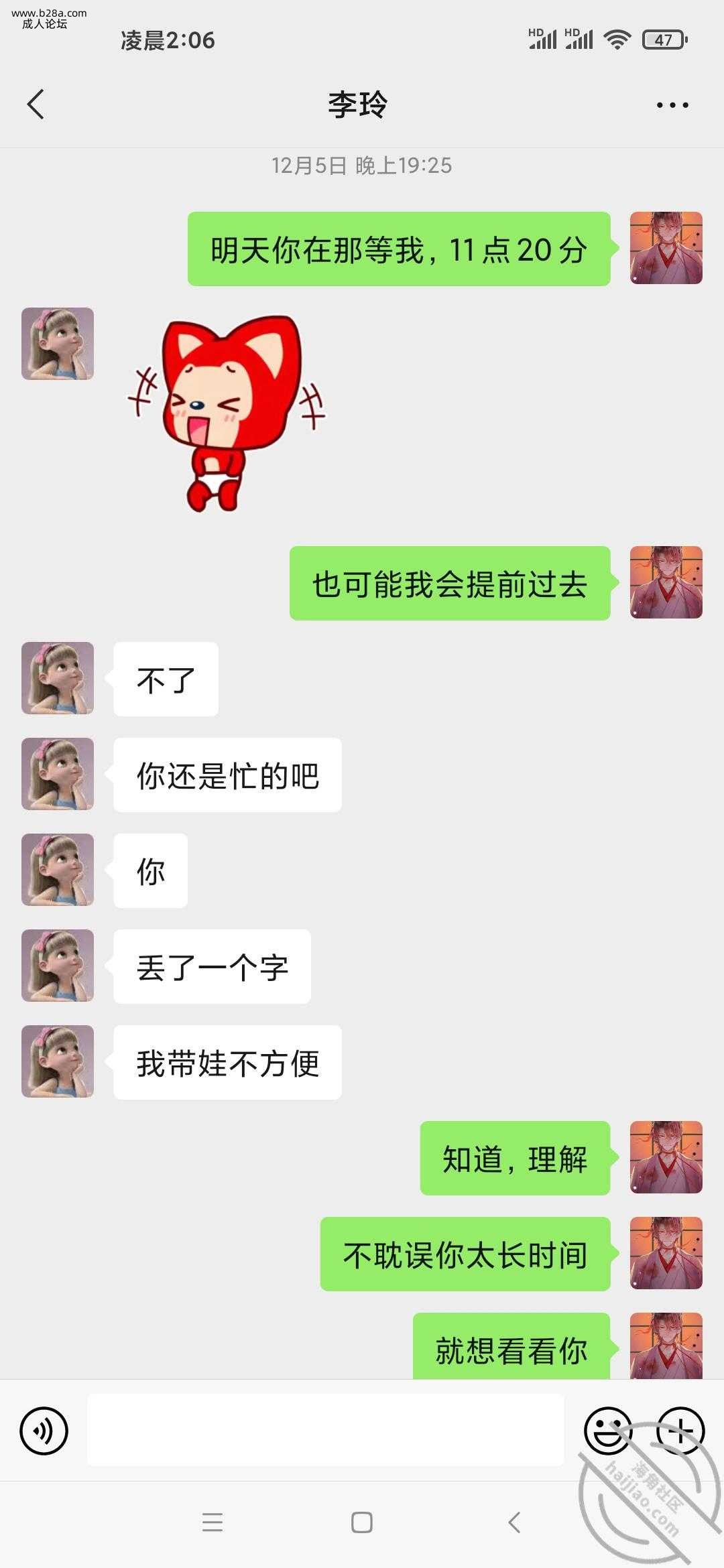
Task: Go back to the chat list
Action: pyautogui.click(x=36, y=105)
